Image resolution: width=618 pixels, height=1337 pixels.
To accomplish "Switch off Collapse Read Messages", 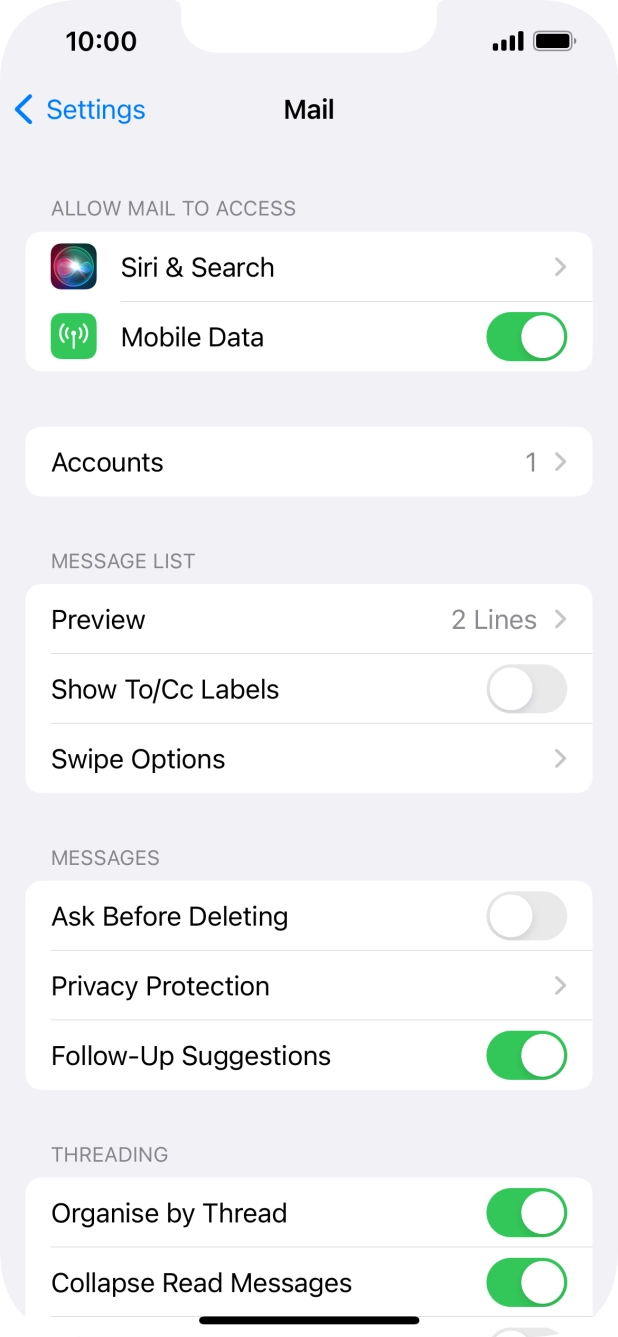I will tap(526, 1283).
